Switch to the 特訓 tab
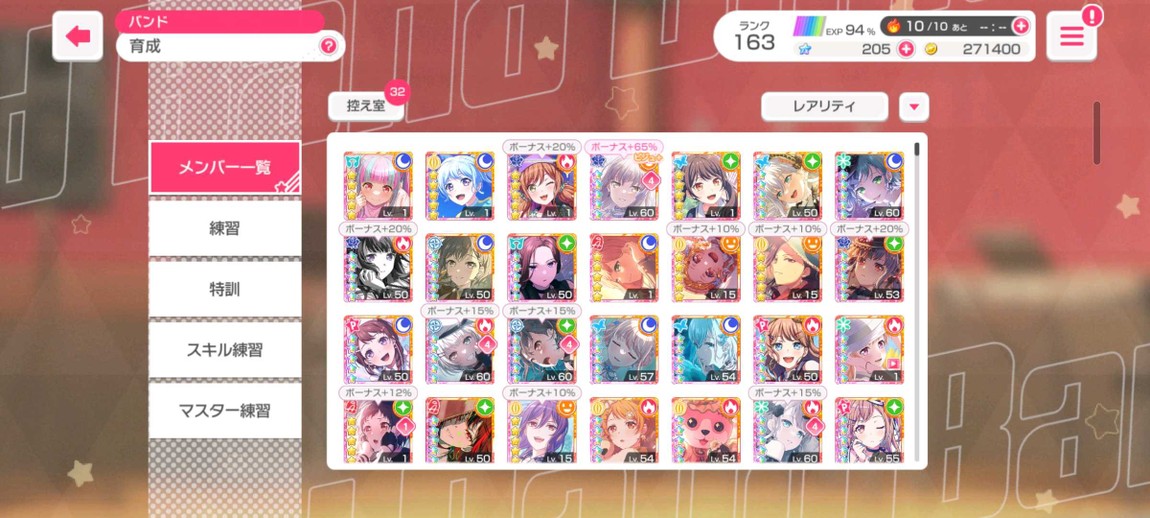Viewport: 1150px width, 518px height. point(225,289)
